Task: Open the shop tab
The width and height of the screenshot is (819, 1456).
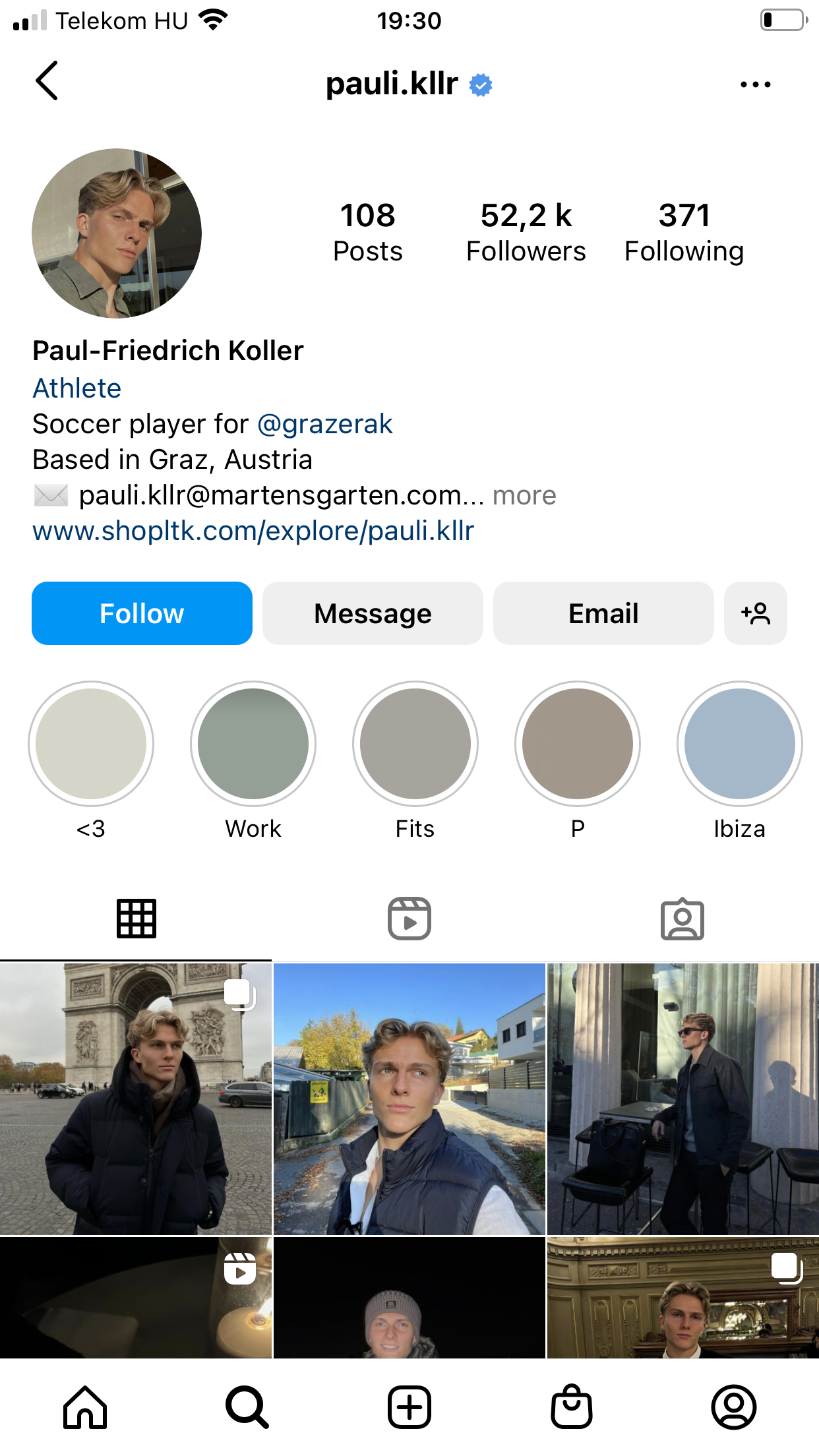Action: pos(571,1407)
